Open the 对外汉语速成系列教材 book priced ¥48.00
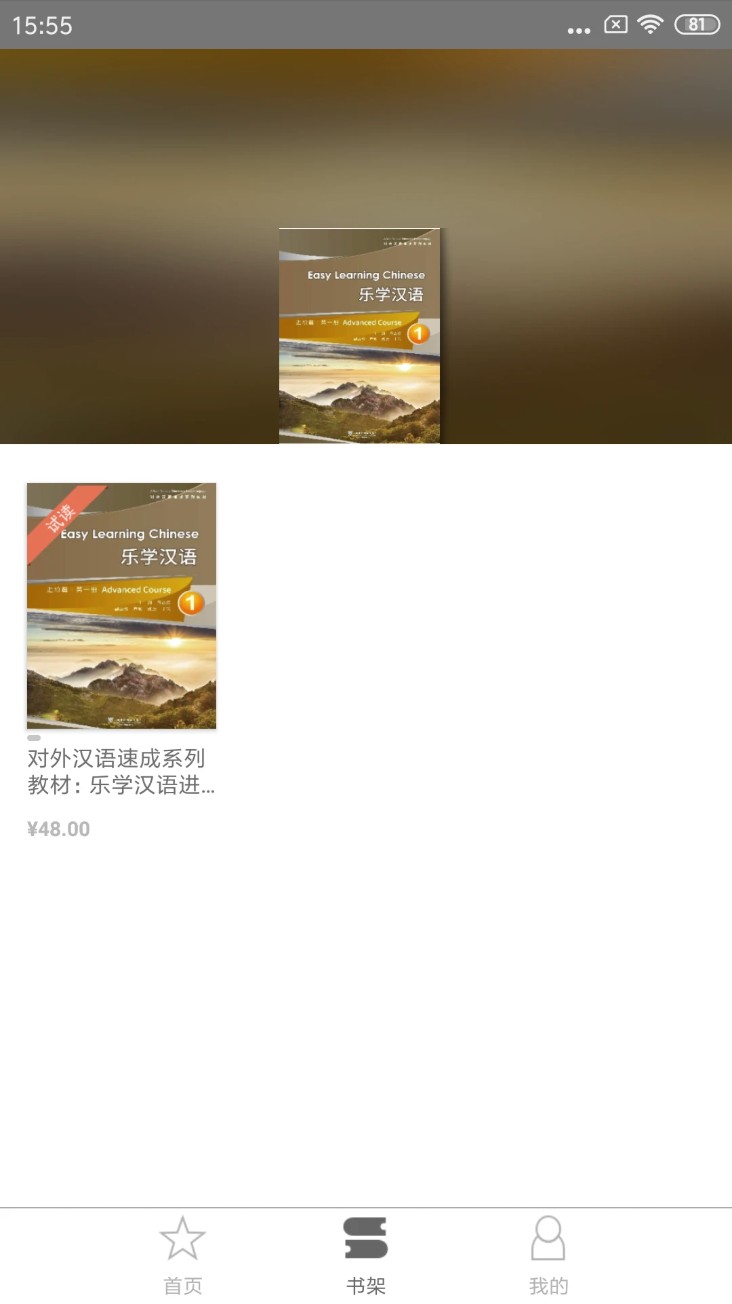Viewport: 732px width, 1304px height. click(121, 606)
